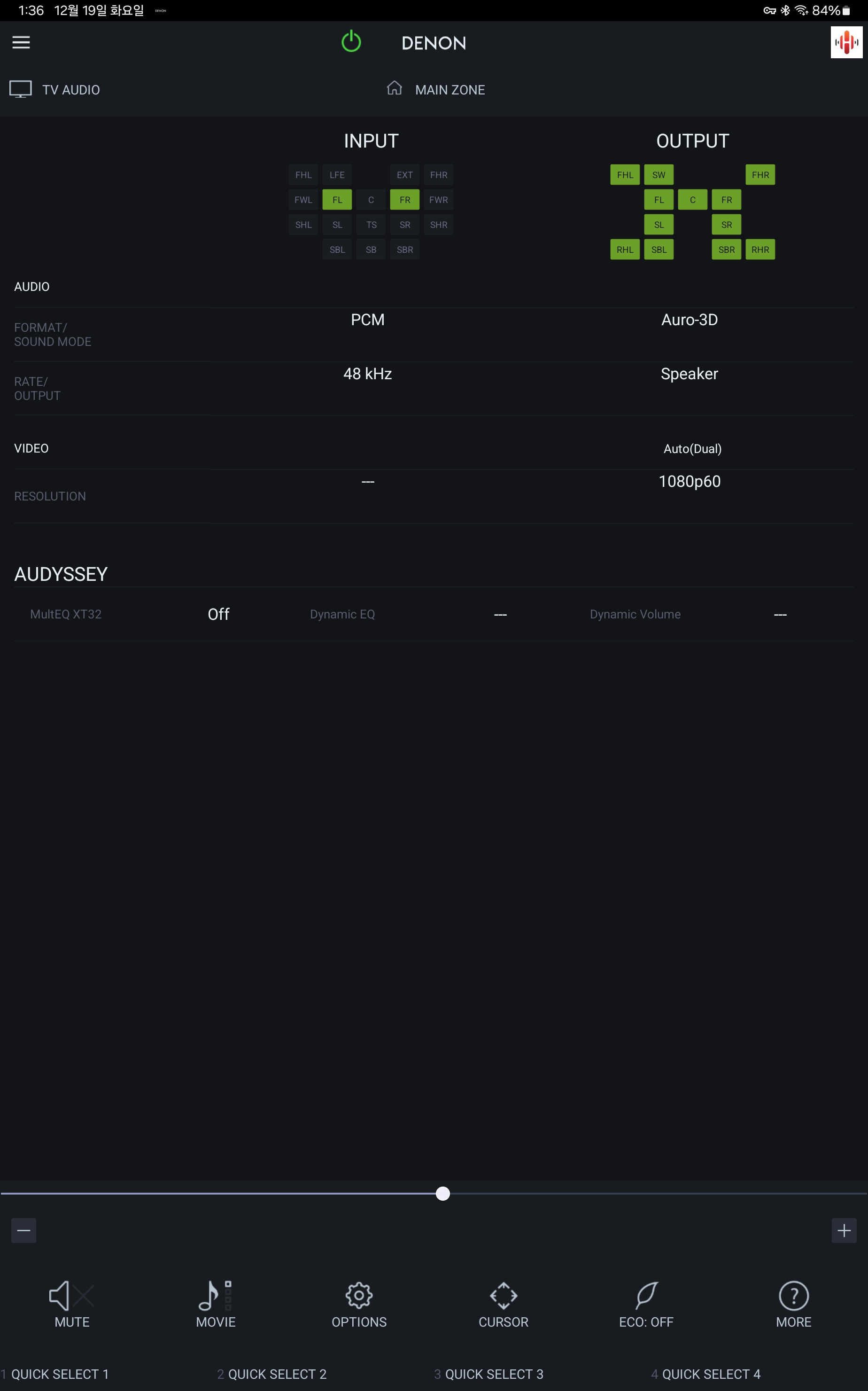
Task: Toggle the receiver power button
Action: (x=351, y=42)
